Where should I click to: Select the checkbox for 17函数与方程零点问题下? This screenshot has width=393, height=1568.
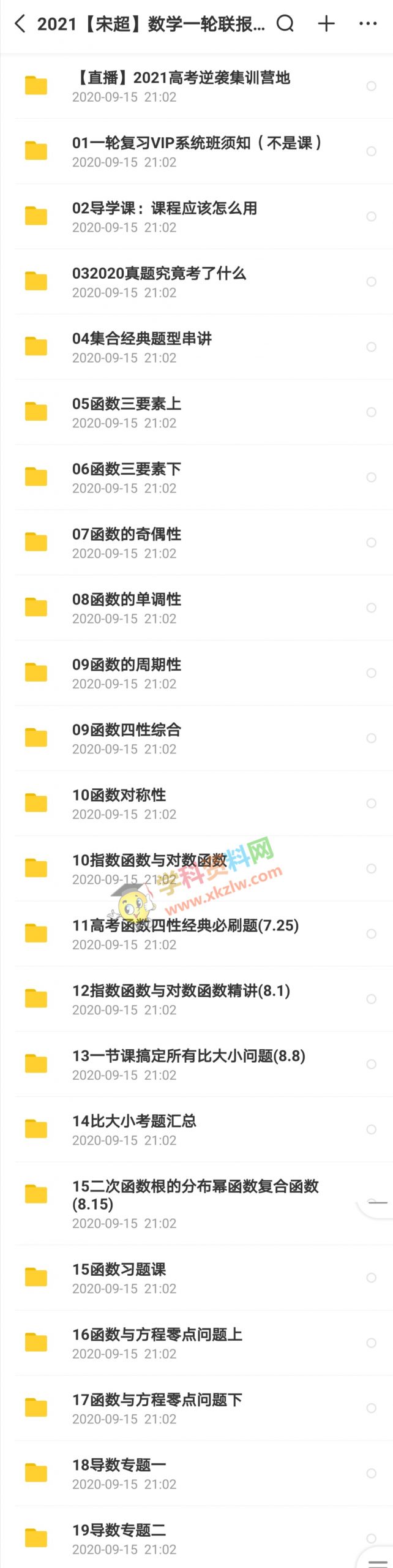371,1408
